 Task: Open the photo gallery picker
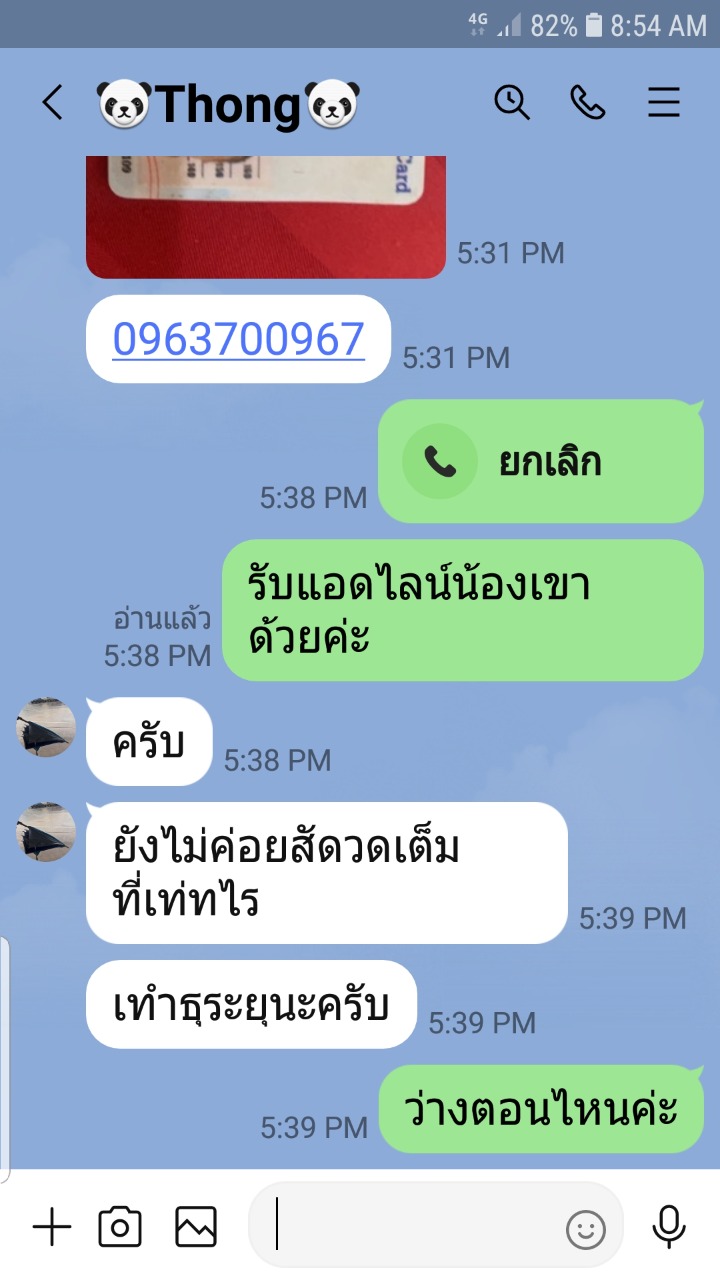point(196,1226)
